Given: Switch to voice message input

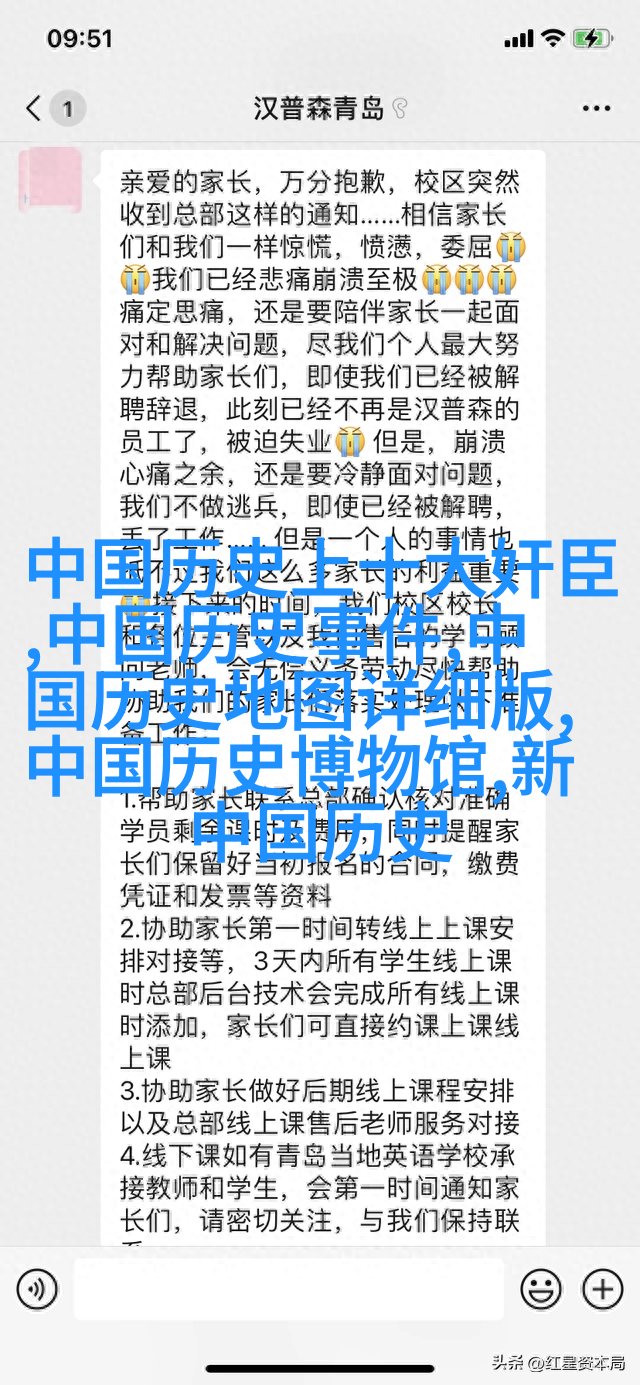Looking at the screenshot, I should [37, 1288].
